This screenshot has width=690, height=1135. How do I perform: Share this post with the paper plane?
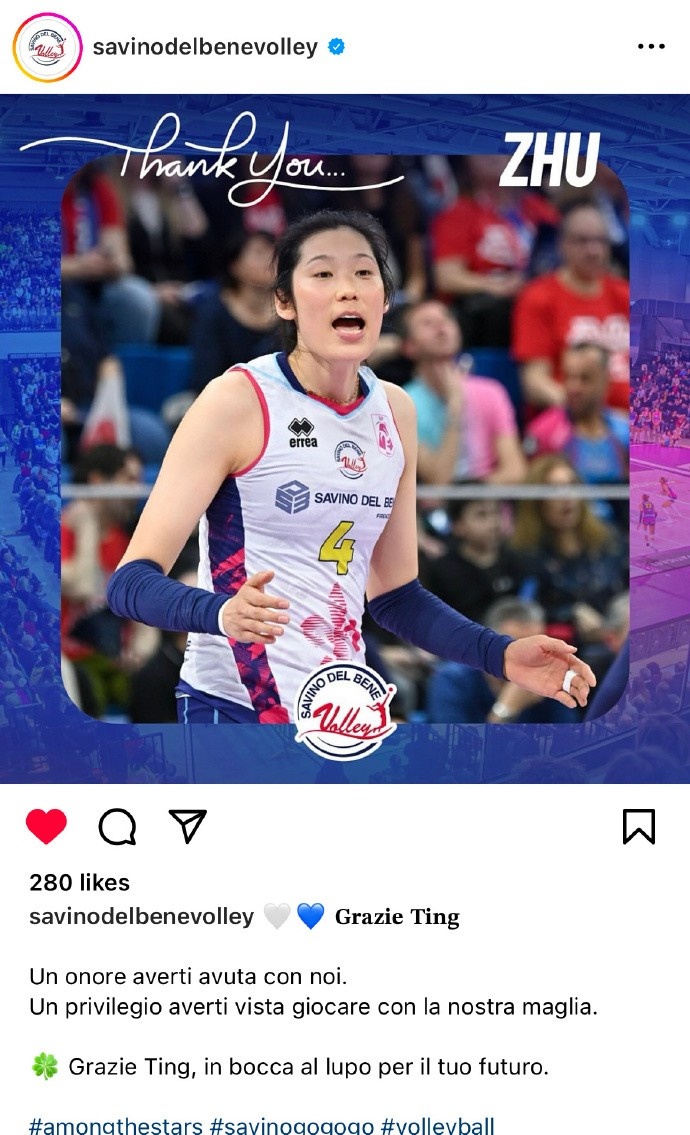click(x=187, y=826)
